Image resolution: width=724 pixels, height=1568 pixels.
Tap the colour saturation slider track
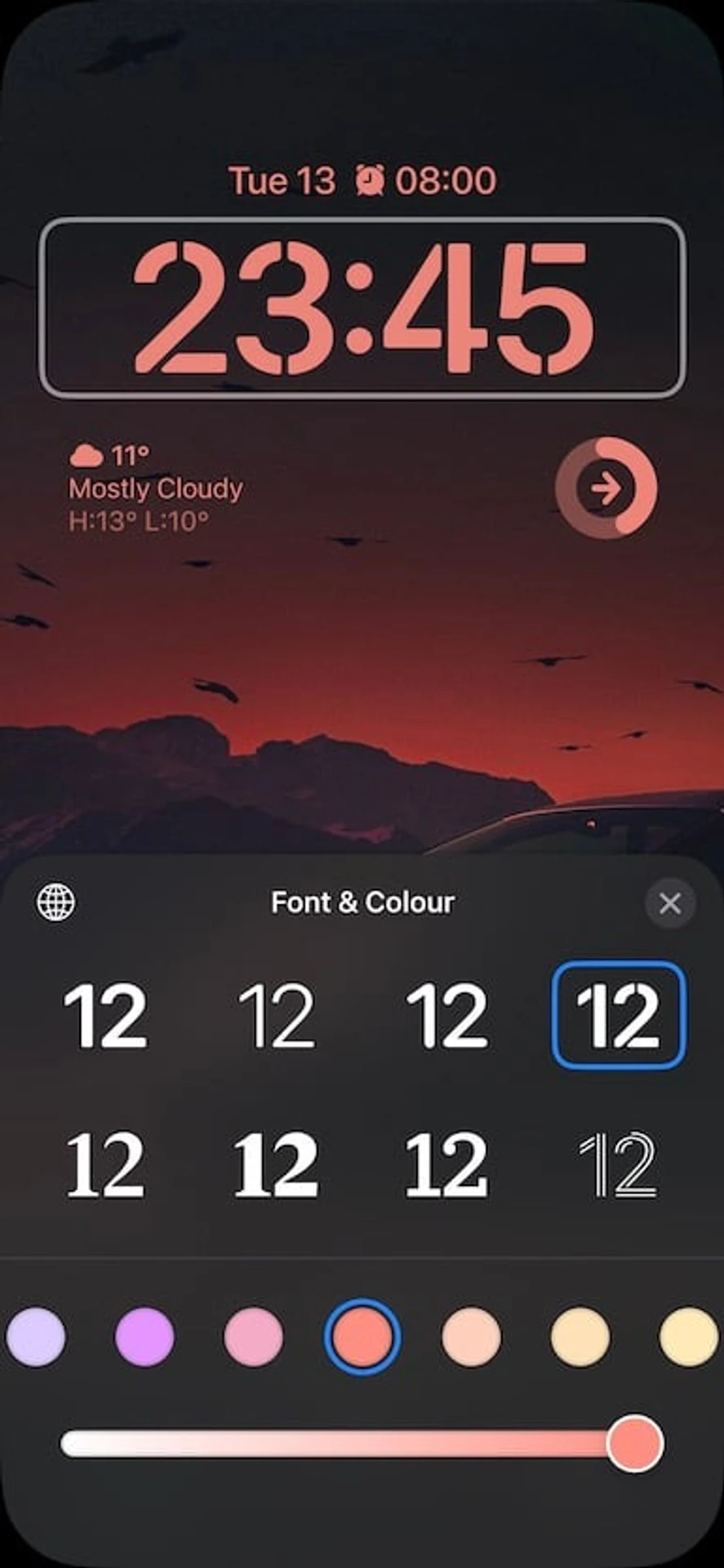tap(326, 1443)
